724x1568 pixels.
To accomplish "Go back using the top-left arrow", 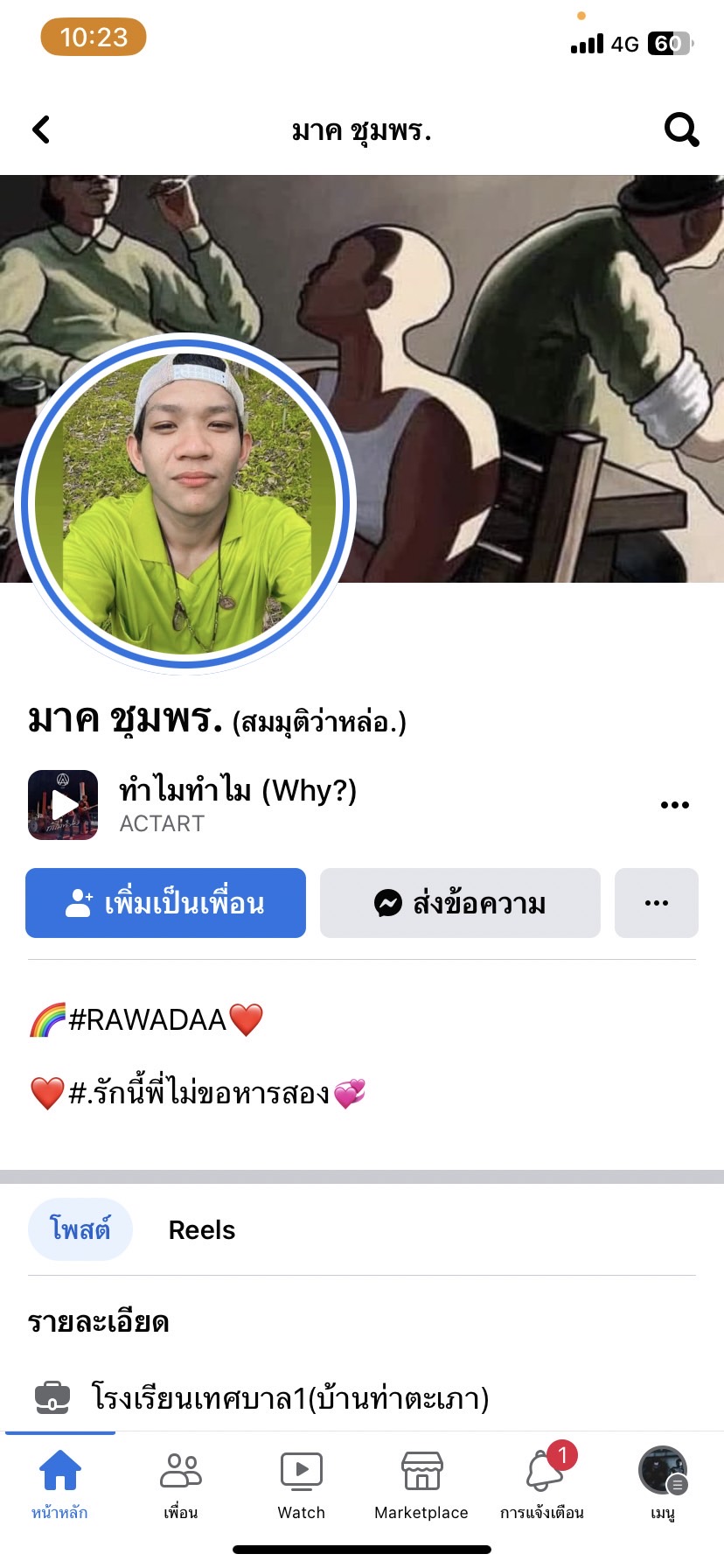I will tap(41, 129).
